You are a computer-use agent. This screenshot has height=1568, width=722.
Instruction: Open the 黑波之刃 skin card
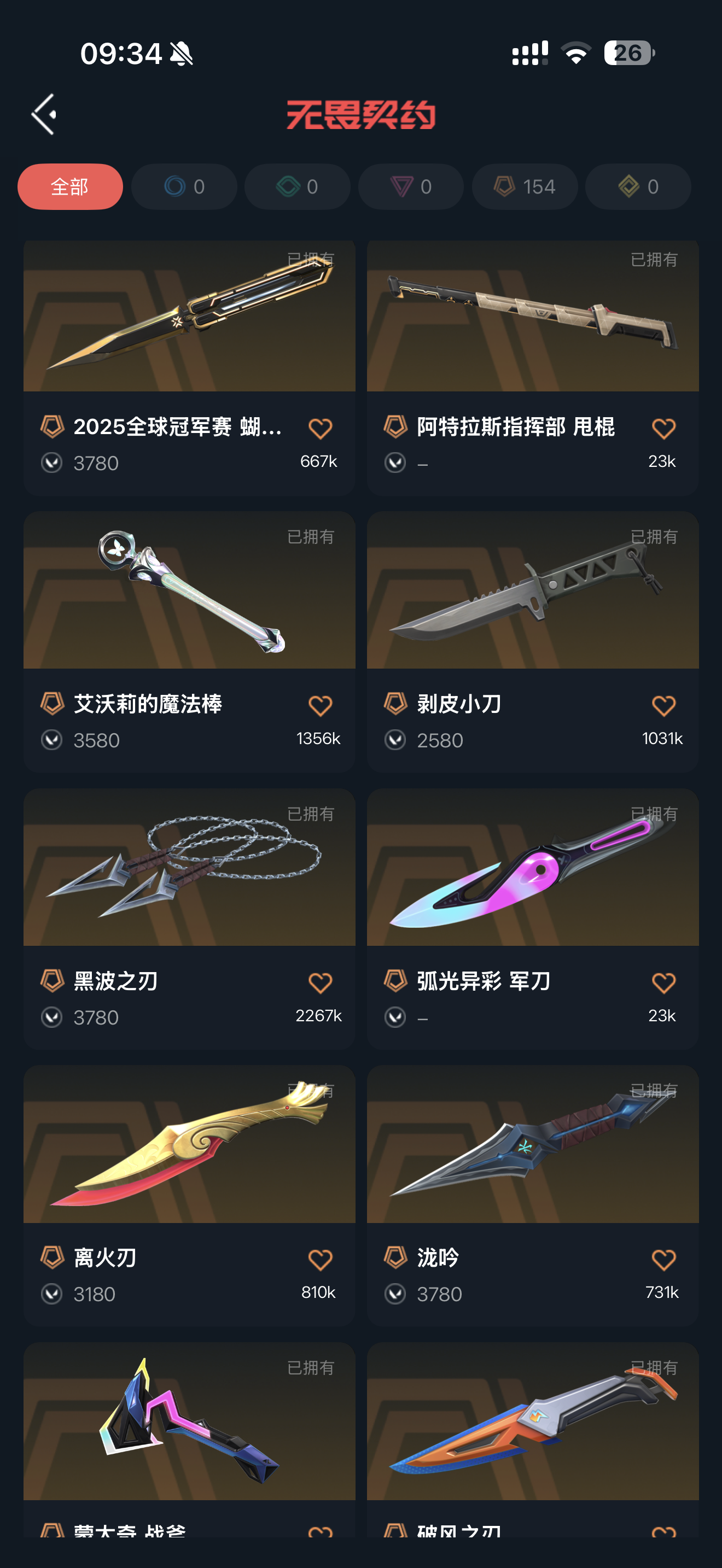(x=189, y=918)
